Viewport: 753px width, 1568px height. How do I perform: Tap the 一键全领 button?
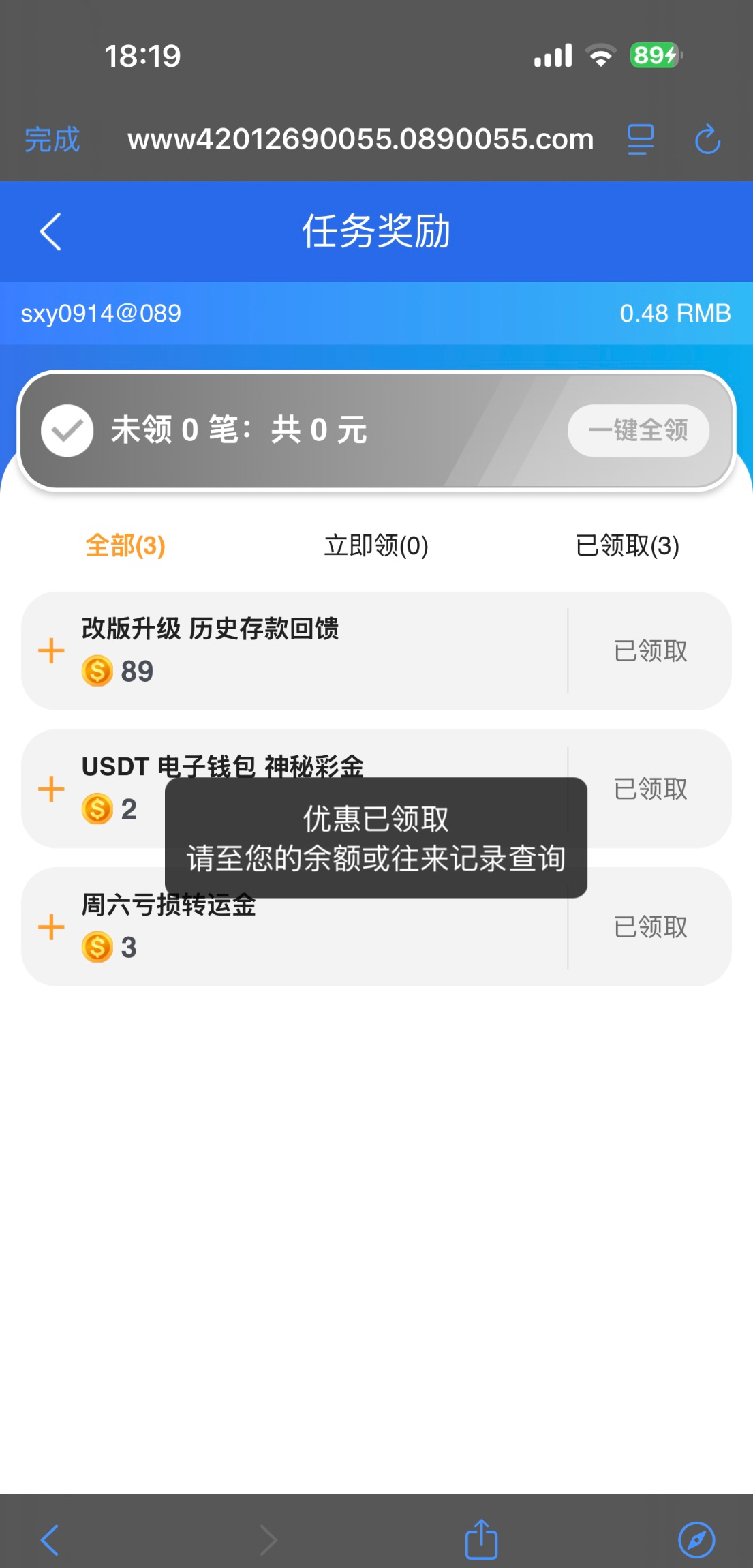coord(638,430)
